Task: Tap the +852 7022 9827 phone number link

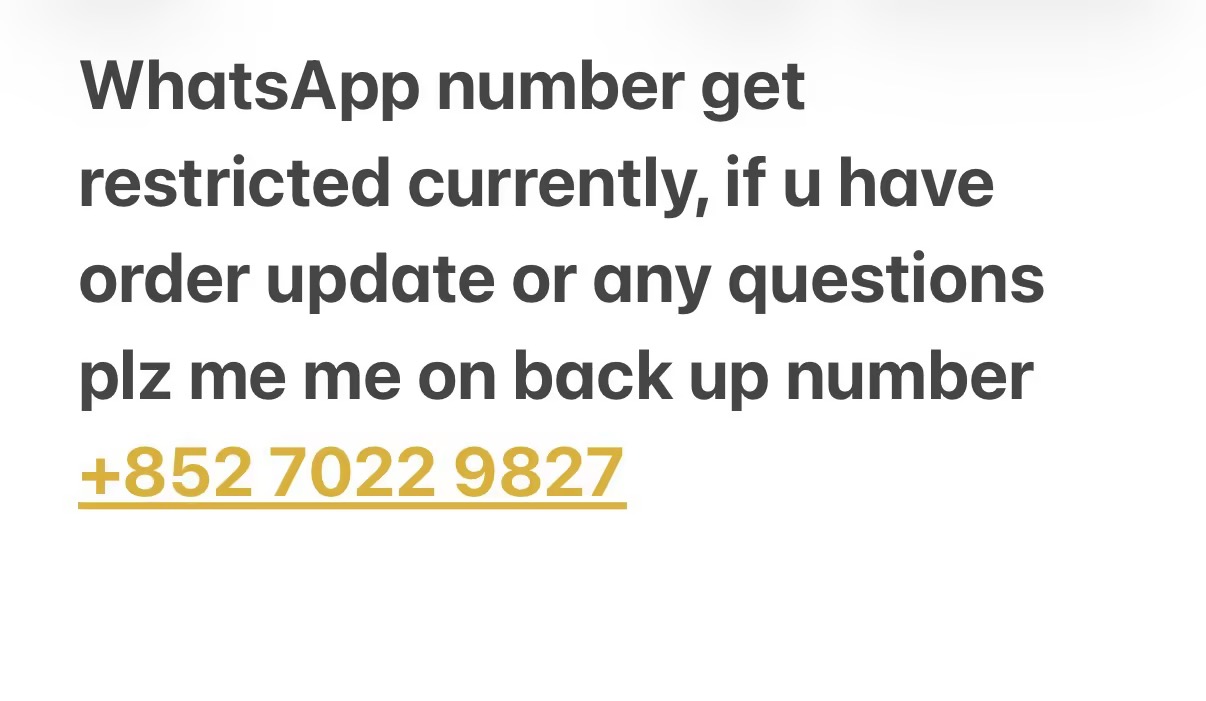Action: click(352, 473)
